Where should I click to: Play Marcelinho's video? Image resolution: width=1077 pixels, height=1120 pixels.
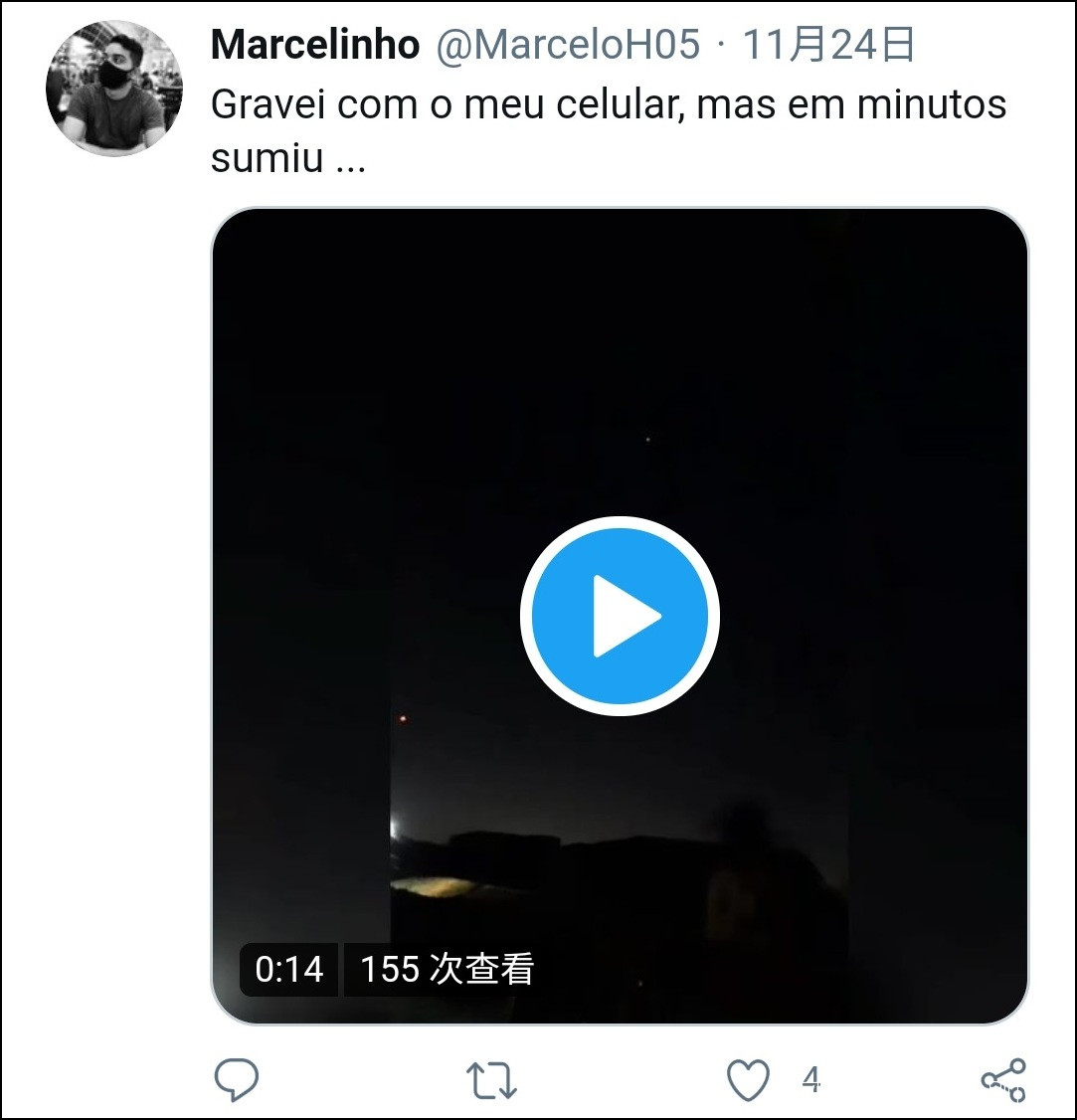pyautogui.click(x=620, y=616)
